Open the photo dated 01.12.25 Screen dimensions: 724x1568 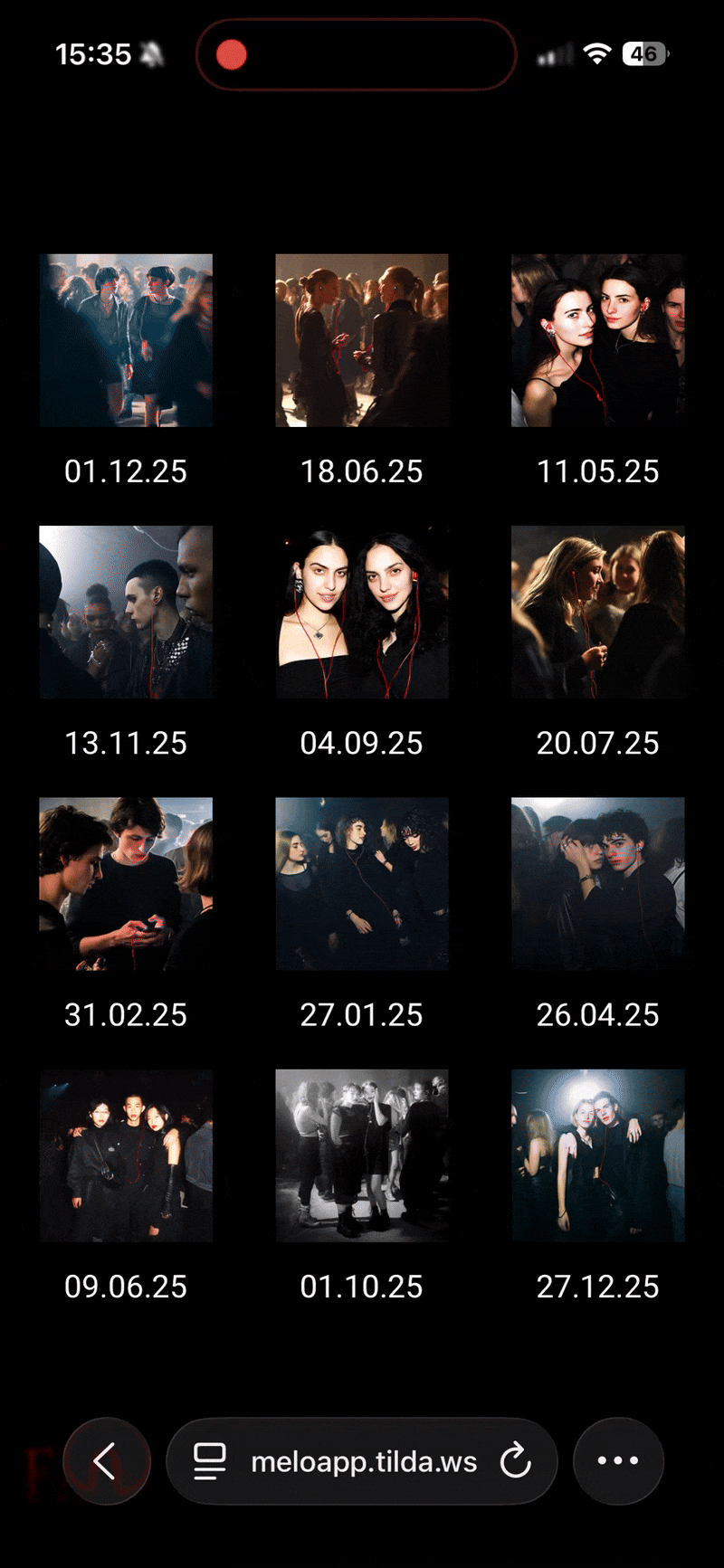(126, 340)
